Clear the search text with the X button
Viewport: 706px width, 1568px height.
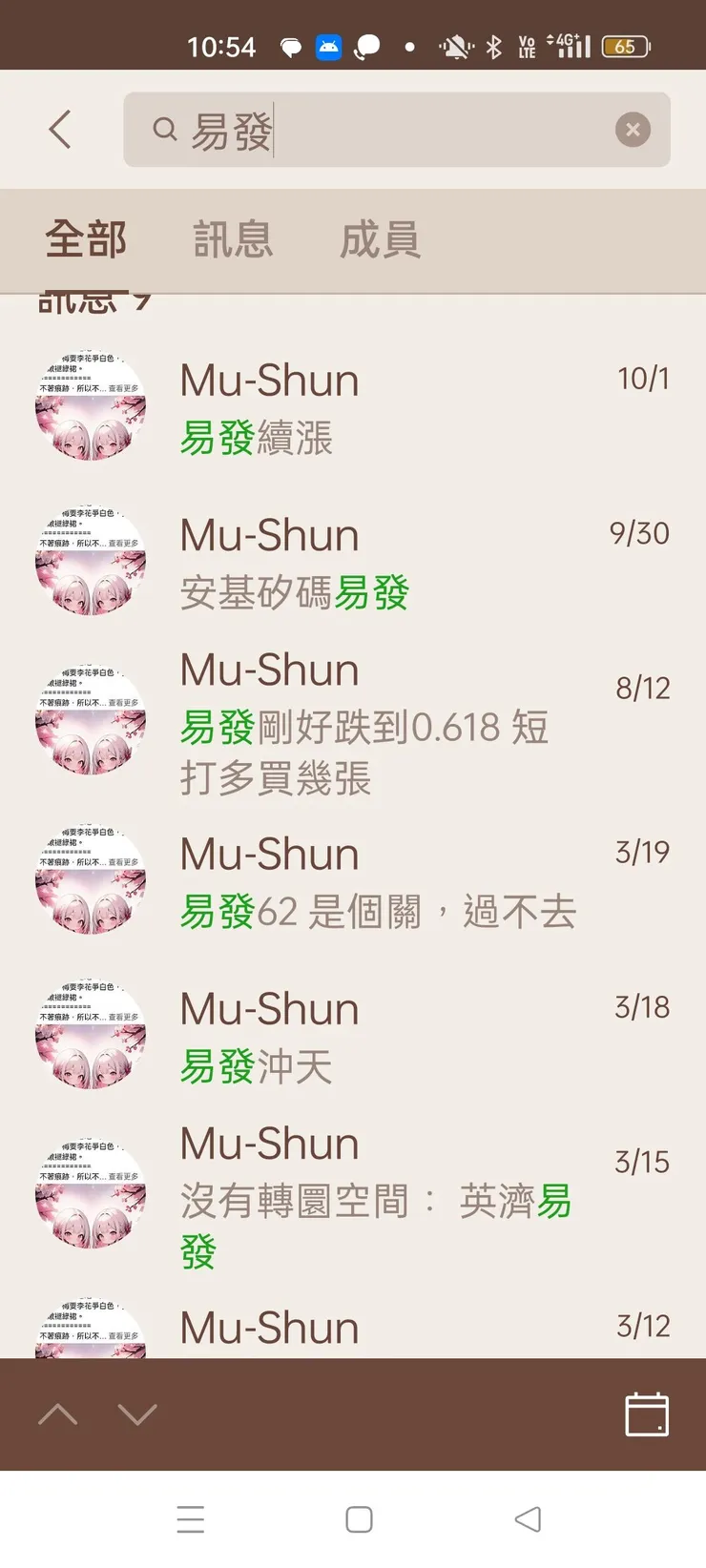pos(633,130)
